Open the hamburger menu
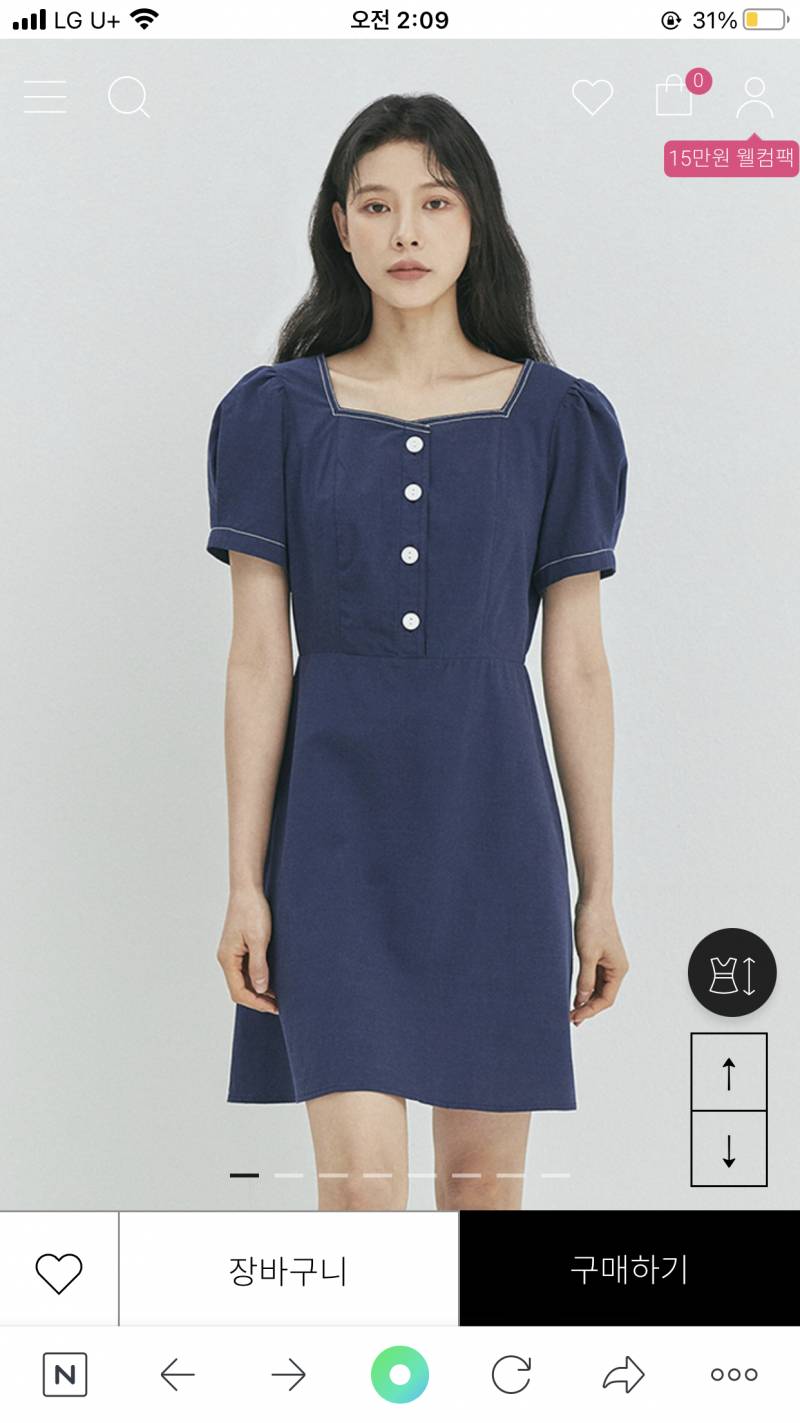Image resolution: width=800 pixels, height=1423 pixels. click(x=45, y=97)
